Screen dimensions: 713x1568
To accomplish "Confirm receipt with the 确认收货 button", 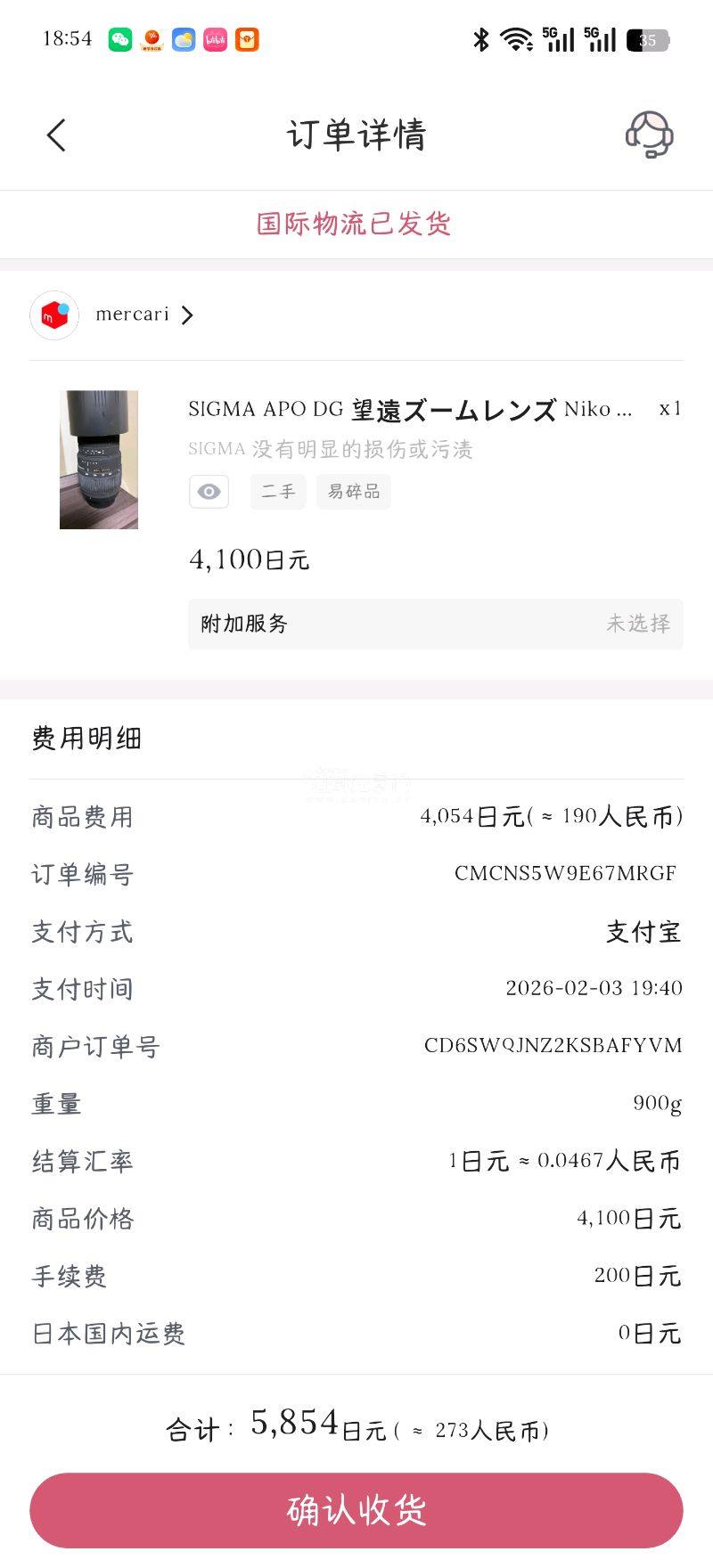I will click(356, 1510).
